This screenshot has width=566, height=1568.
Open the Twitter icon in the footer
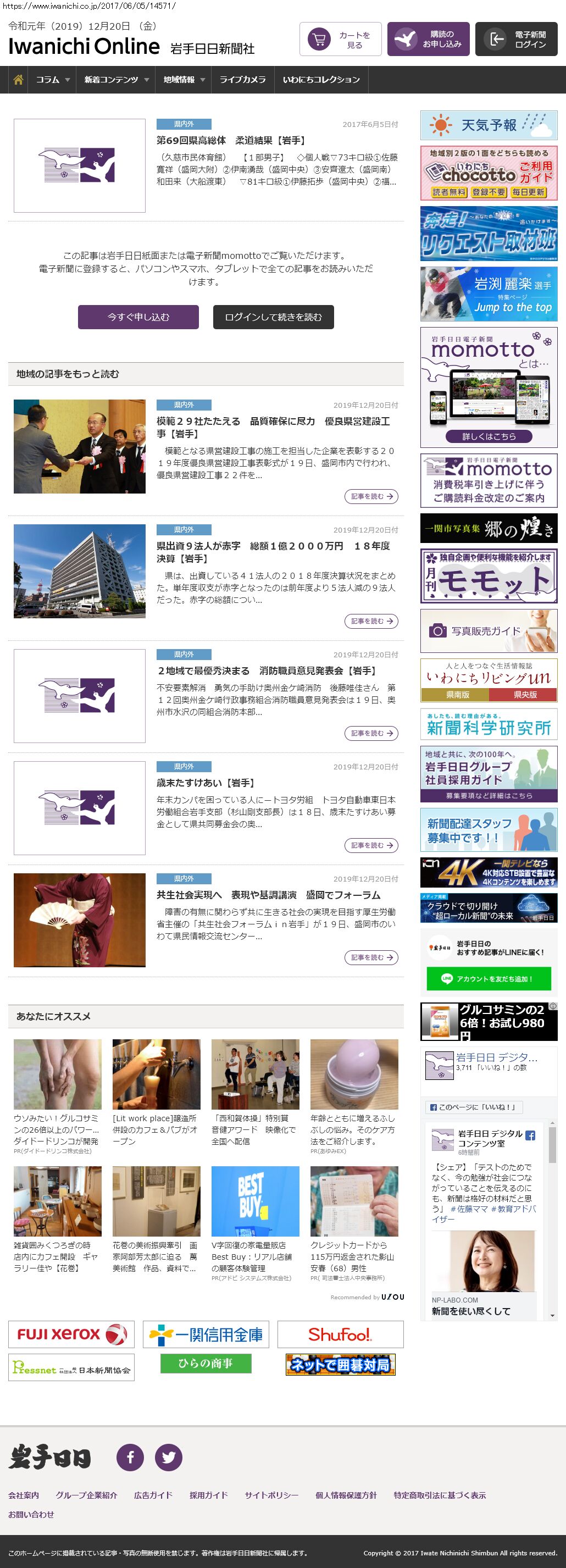(x=169, y=1457)
